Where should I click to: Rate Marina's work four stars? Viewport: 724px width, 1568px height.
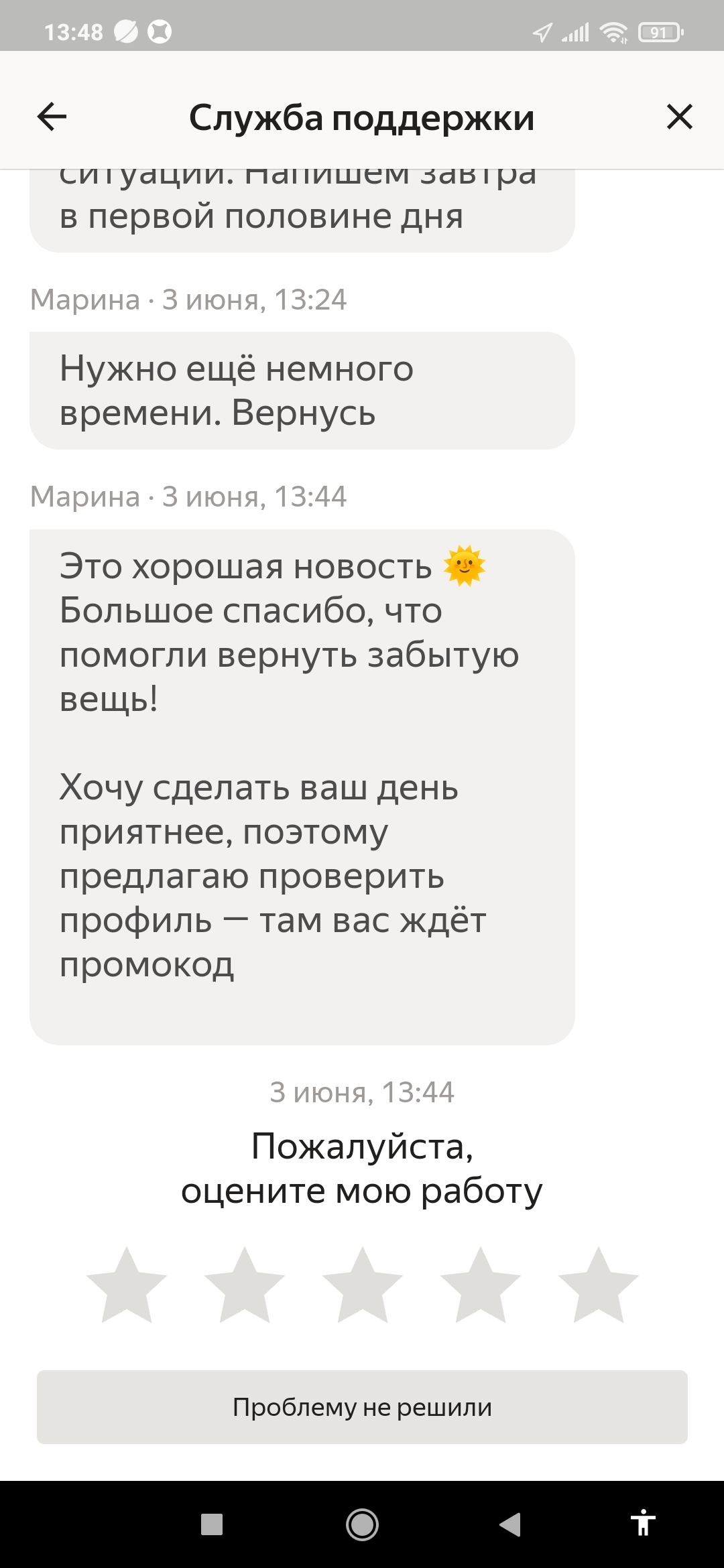click(x=481, y=1285)
